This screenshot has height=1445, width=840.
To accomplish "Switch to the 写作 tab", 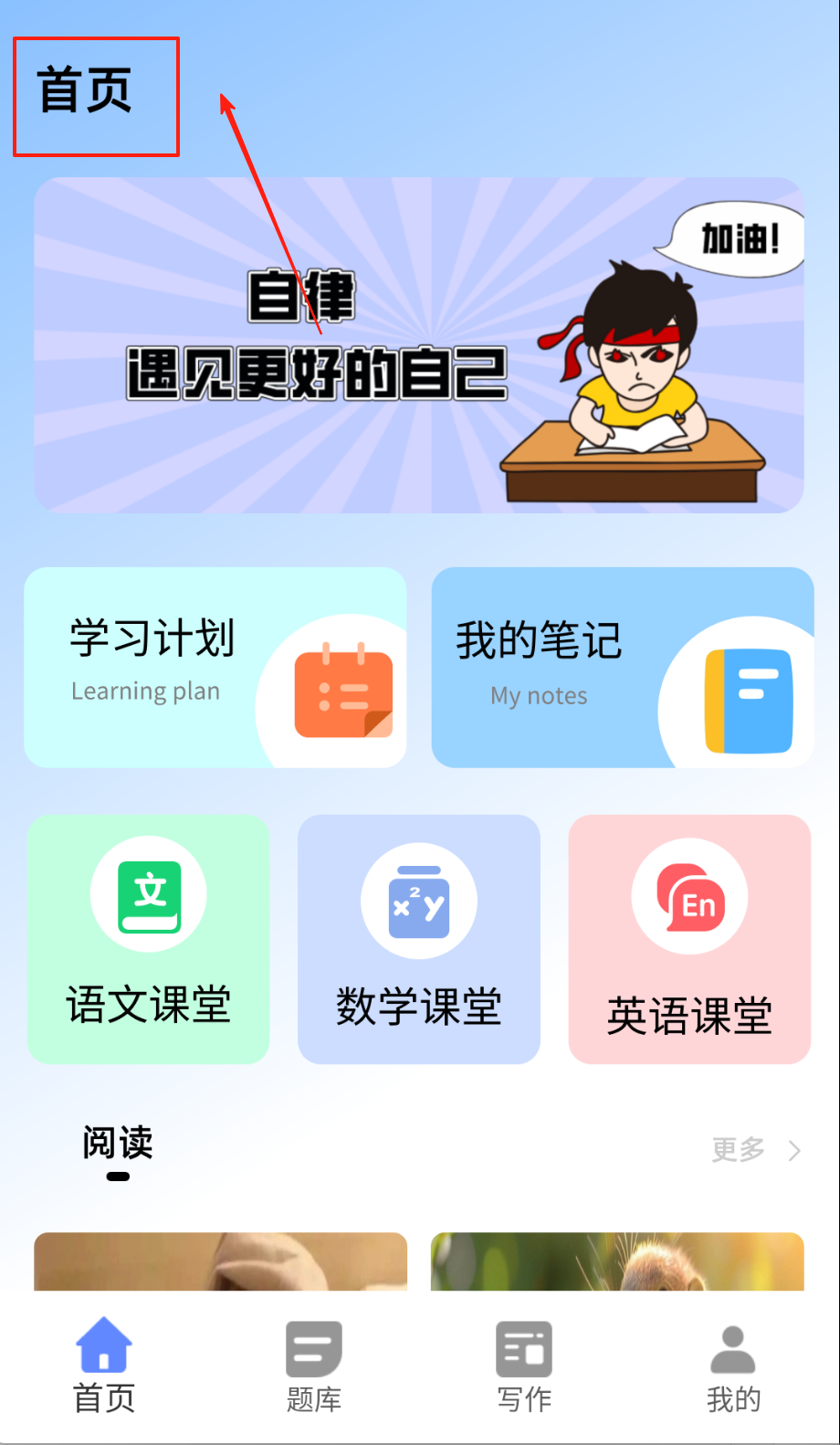I will [524, 1366].
